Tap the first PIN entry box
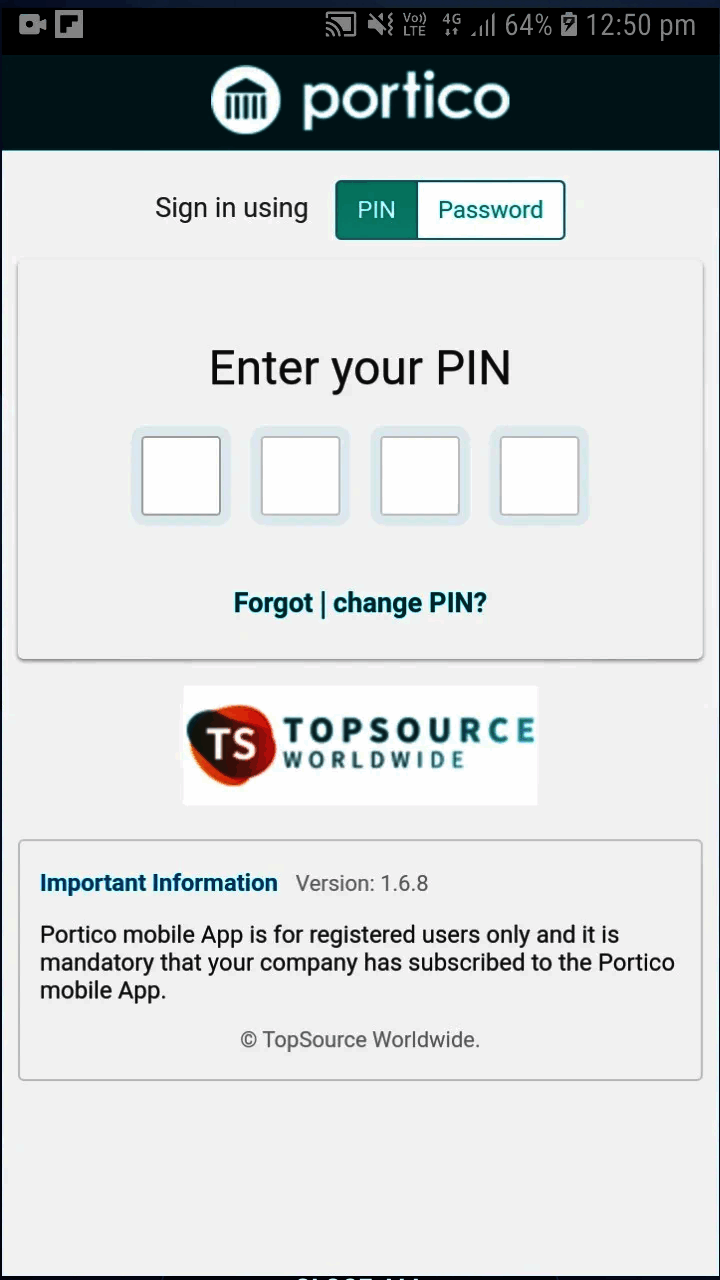The width and height of the screenshot is (720, 1280). (x=181, y=475)
